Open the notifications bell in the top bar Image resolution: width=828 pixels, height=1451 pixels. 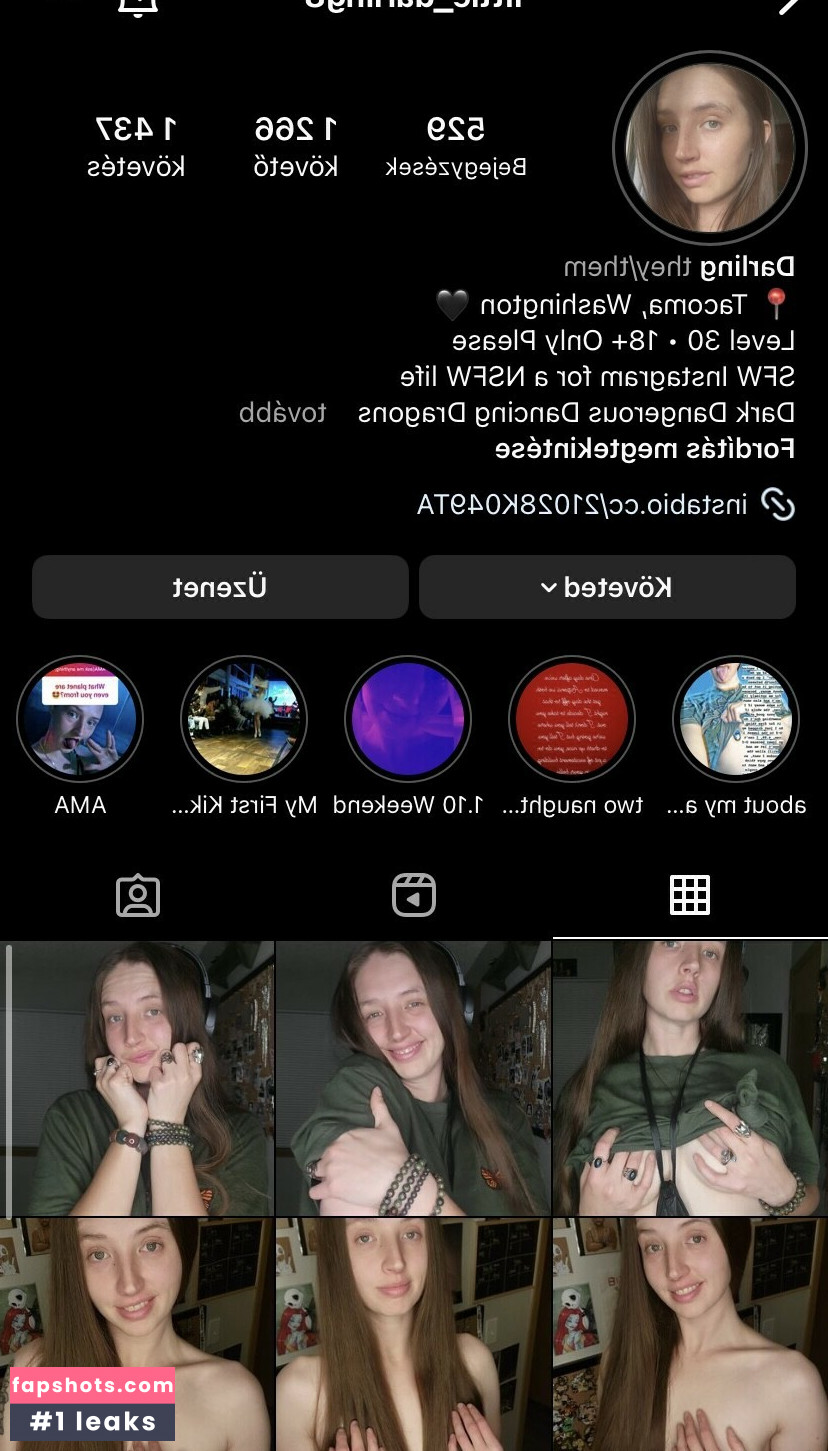(x=138, y=6)
